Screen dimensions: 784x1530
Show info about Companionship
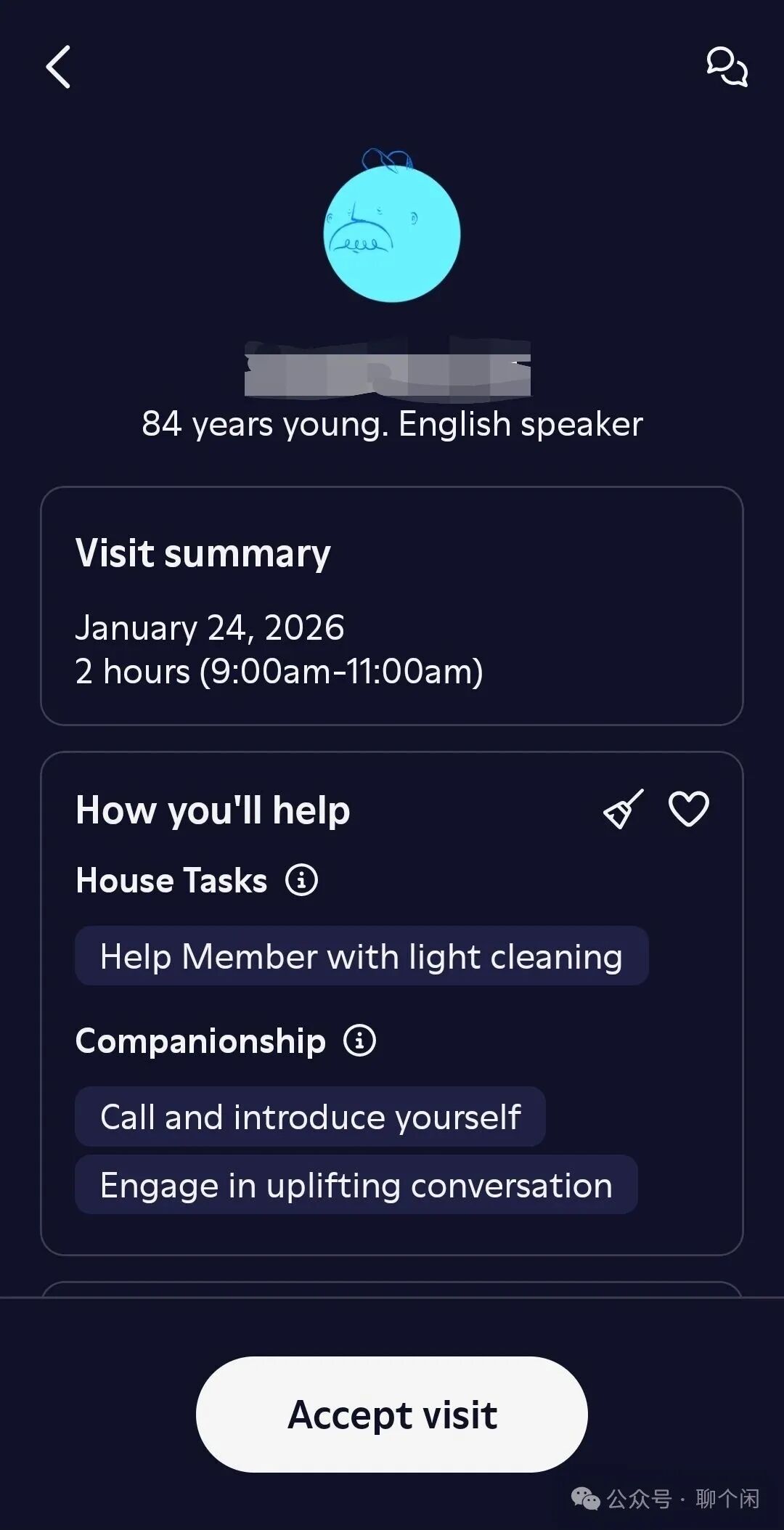359,1041
